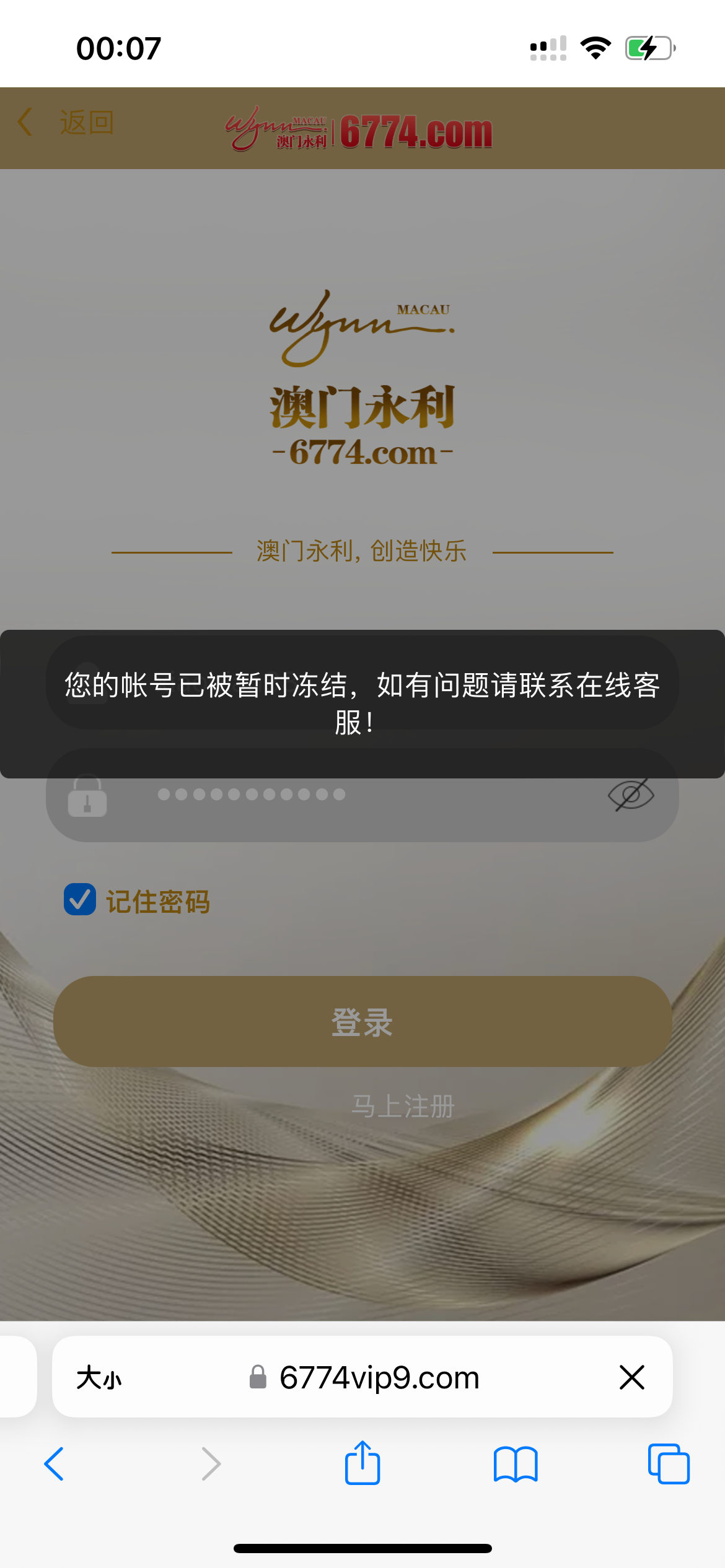Go back in Safari history
725x1568 pixels.
point(55,1464)
